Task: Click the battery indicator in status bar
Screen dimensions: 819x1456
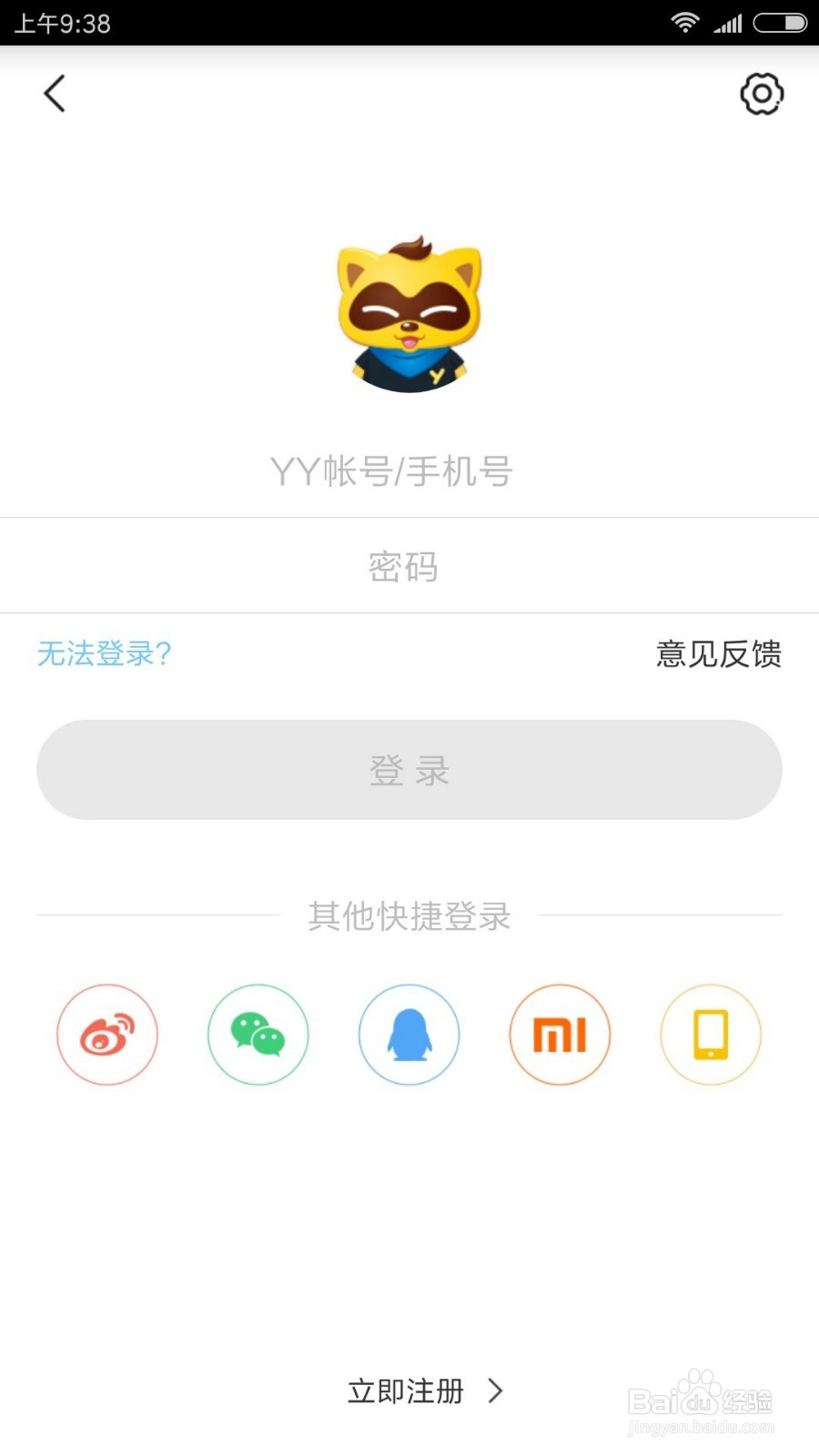Action: point(779,23)
